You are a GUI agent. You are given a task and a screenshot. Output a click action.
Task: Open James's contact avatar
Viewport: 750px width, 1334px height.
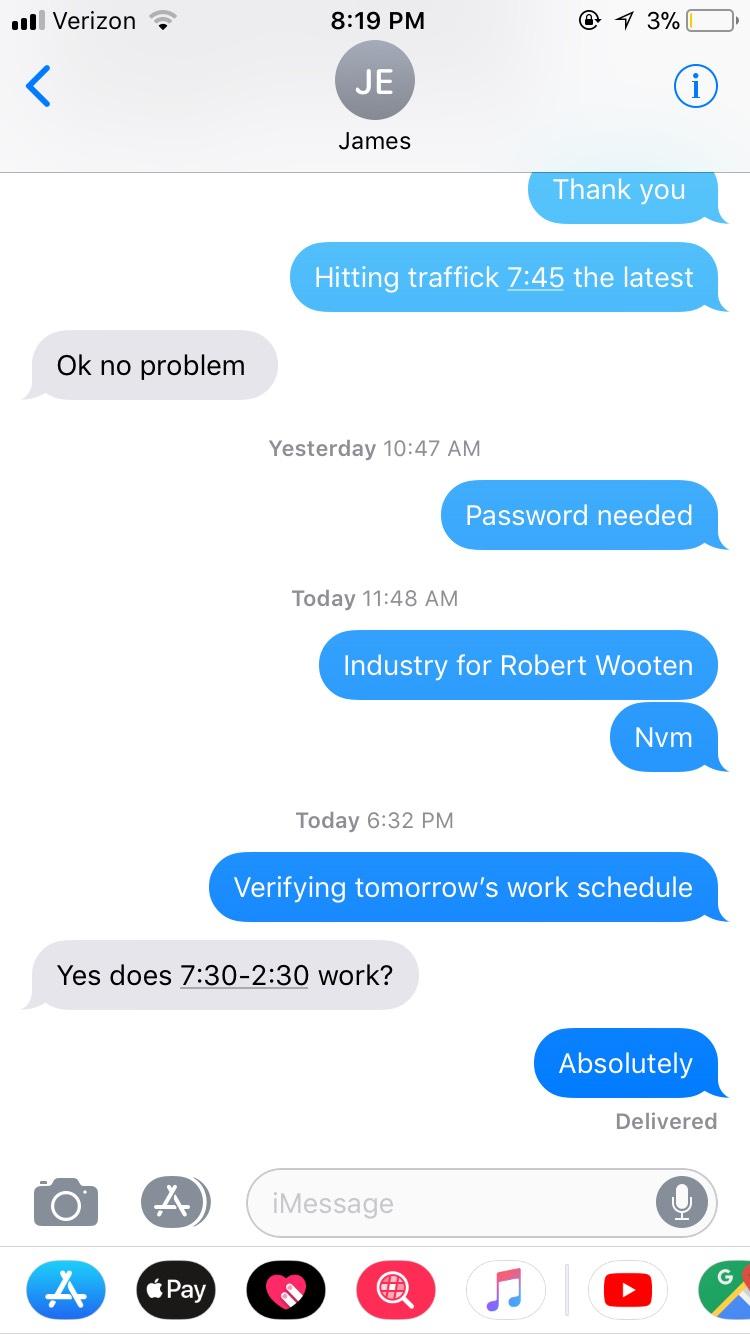[374, 82]
